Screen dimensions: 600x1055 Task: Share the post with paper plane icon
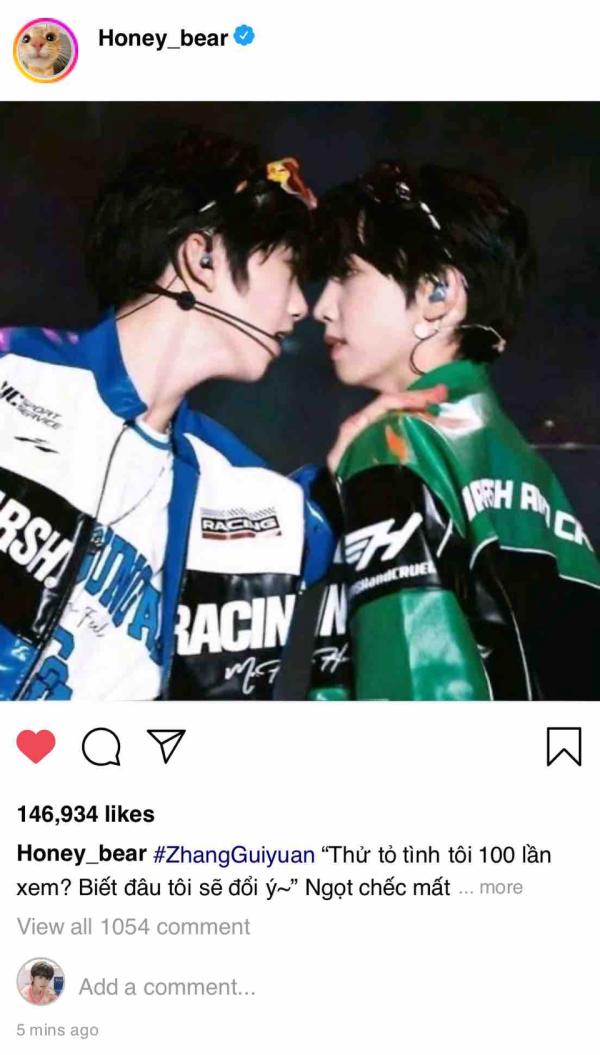(x=166, y=745)
